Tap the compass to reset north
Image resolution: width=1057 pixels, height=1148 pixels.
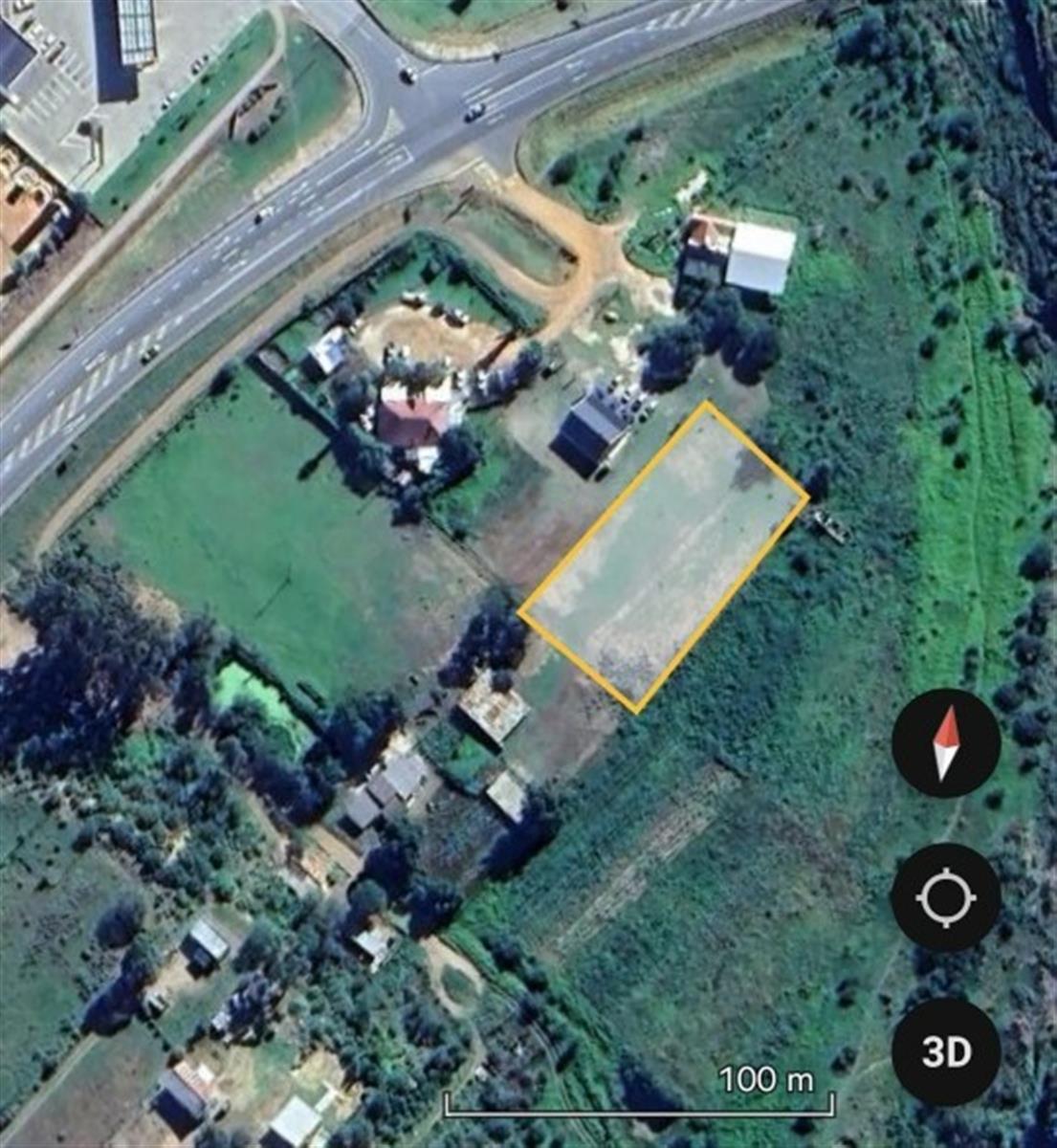coord(945,743)
